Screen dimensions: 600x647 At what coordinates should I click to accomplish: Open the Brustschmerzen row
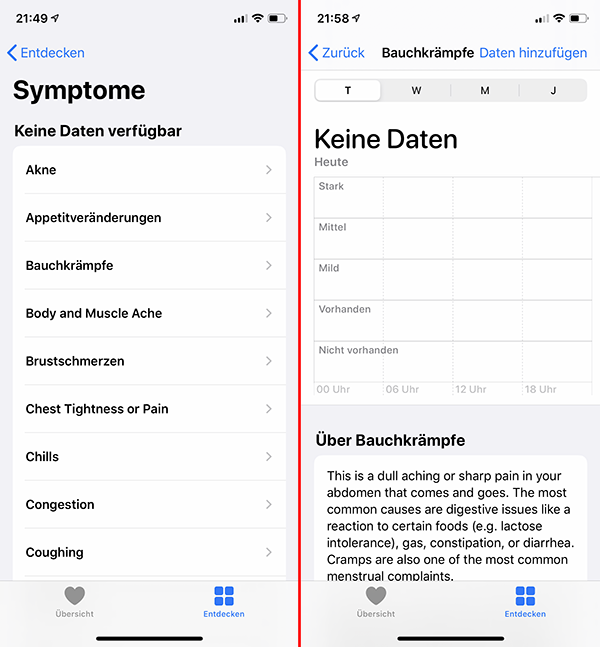(x=149, y=361)
